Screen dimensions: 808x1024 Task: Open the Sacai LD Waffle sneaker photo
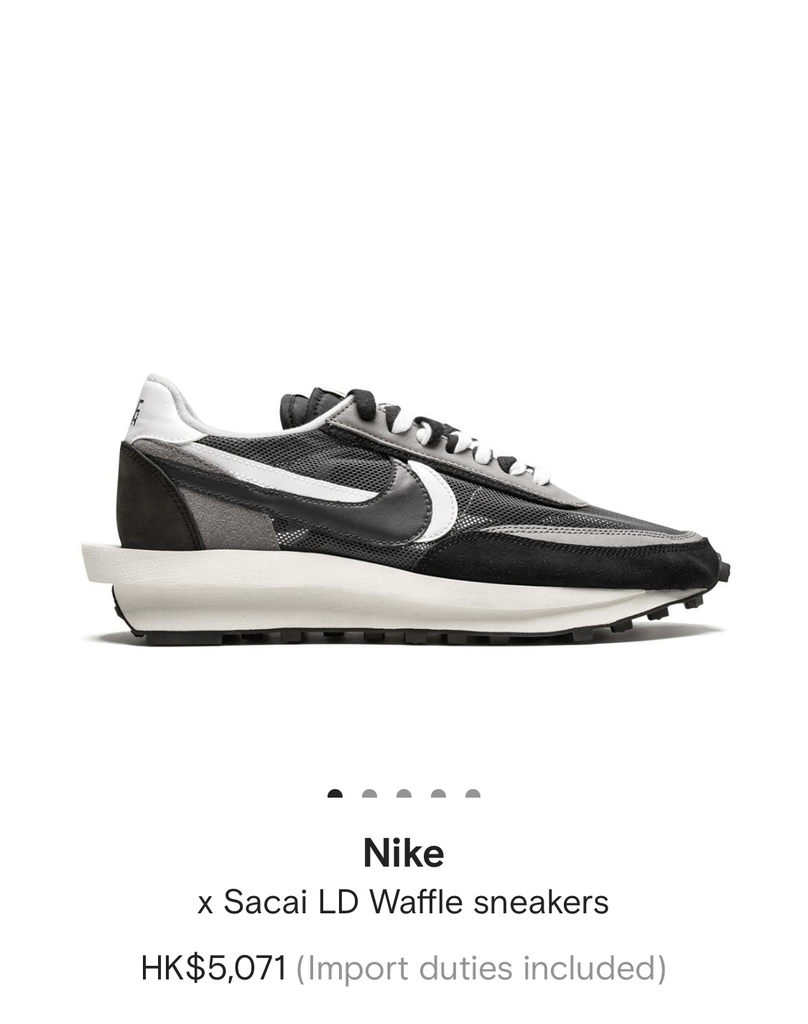tap(404, 510)
